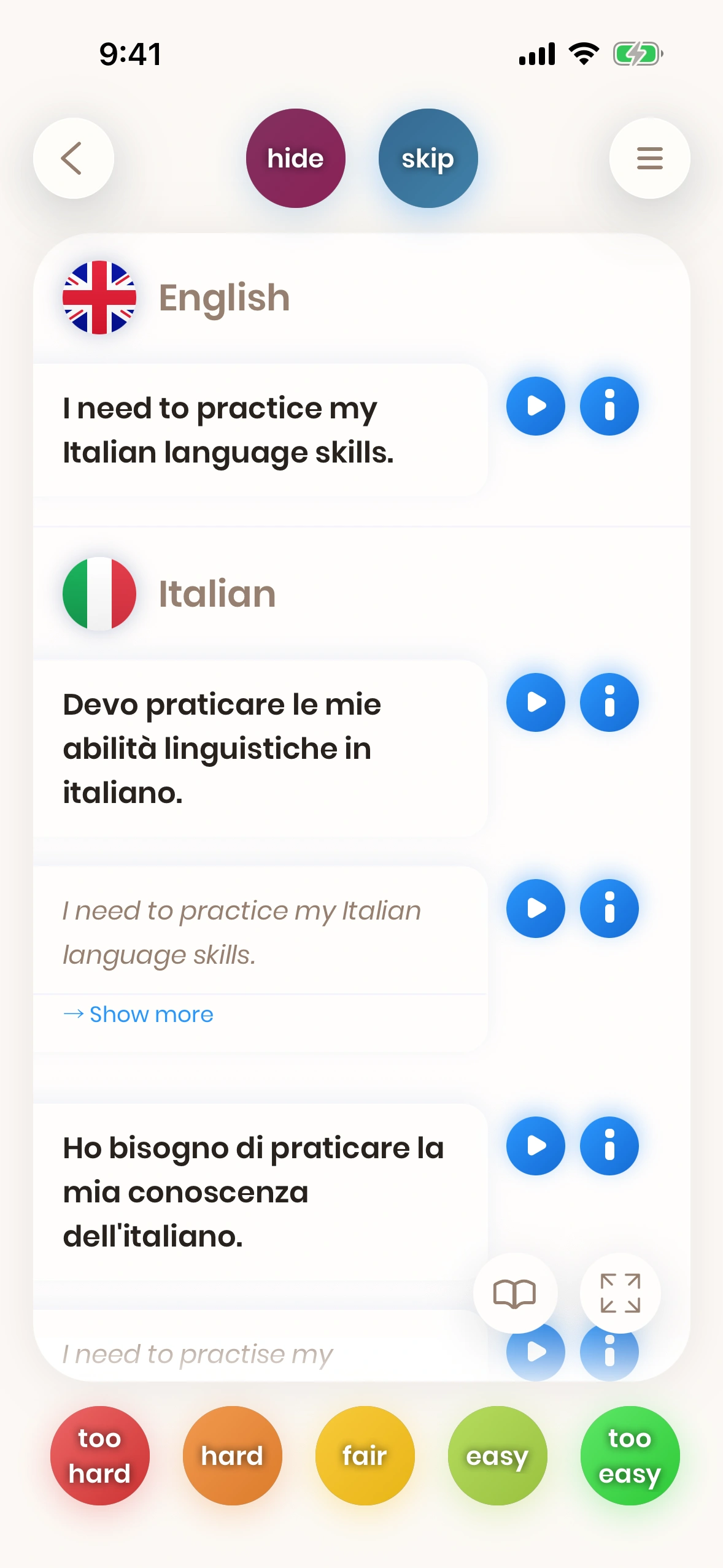The width and height of the screenshot is (723, 1568).
Task: Play audio for the English sentence
Action: 535,406
